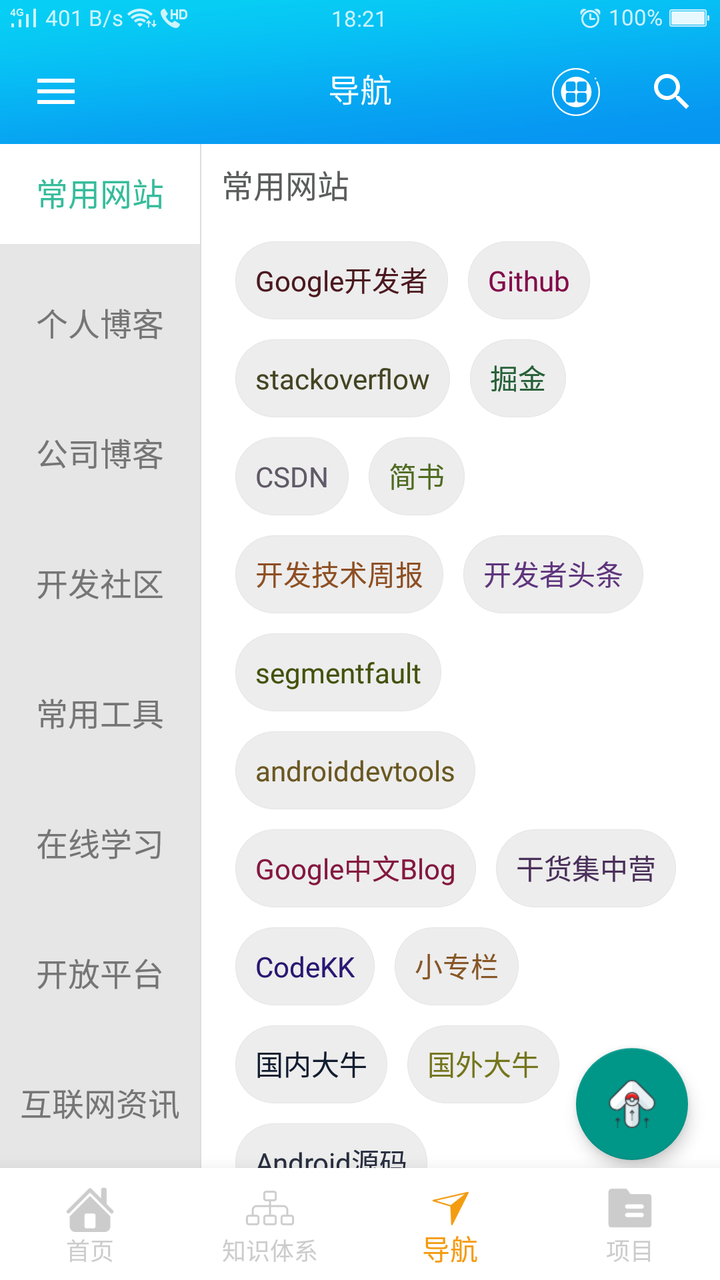Tap the CSDN chip
Screen dimensions: 720x1280
pos(291,477)
